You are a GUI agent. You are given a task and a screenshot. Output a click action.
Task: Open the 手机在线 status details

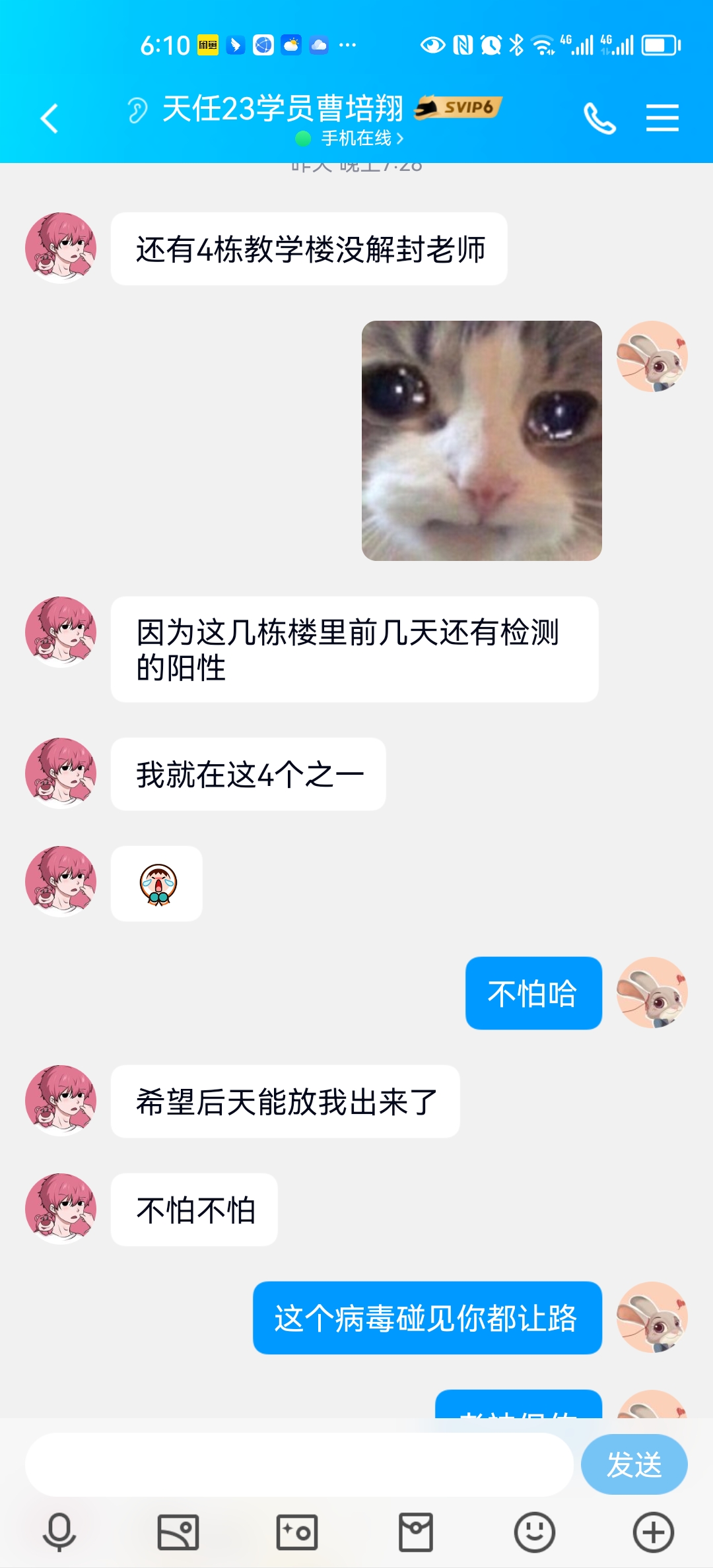[350, 139]
